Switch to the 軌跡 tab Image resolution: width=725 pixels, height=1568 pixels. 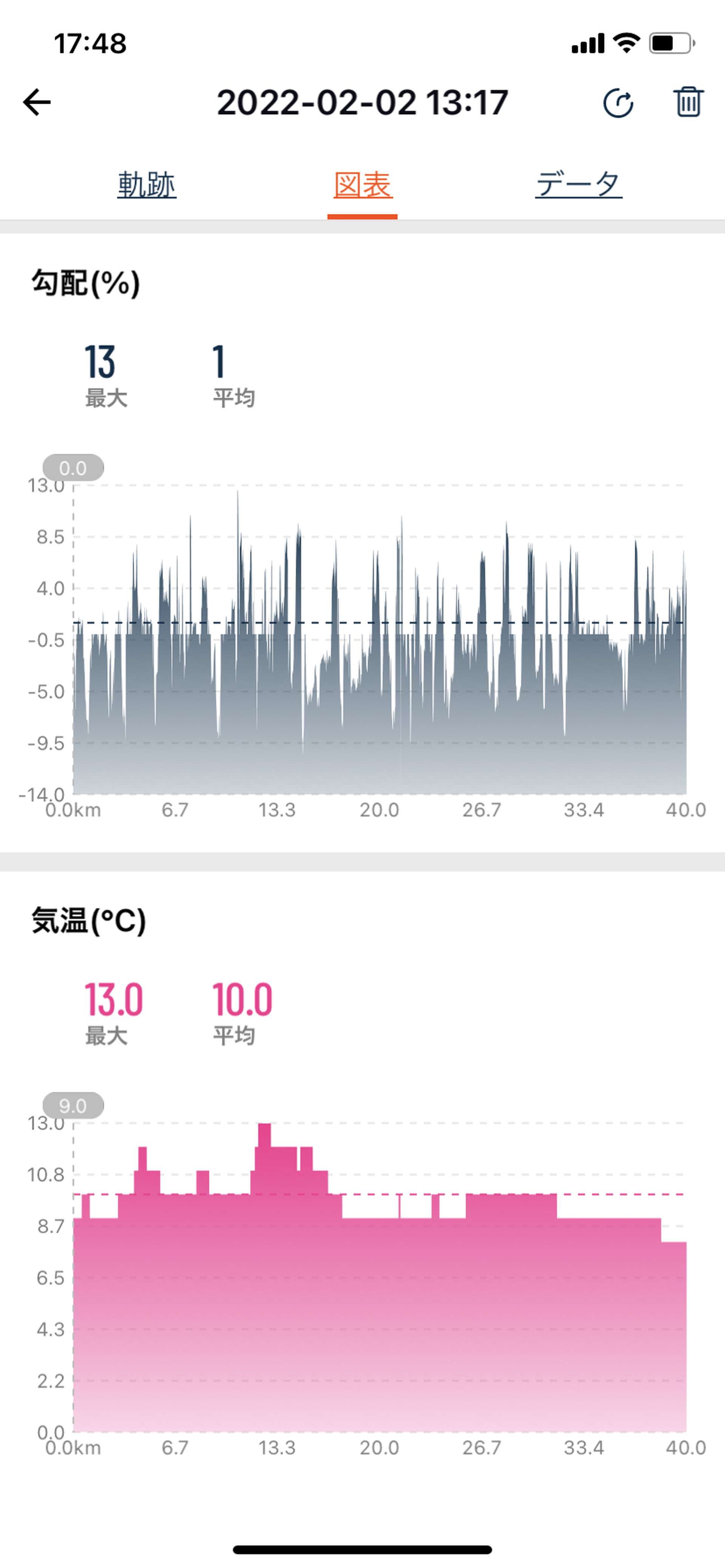[147, 185]
